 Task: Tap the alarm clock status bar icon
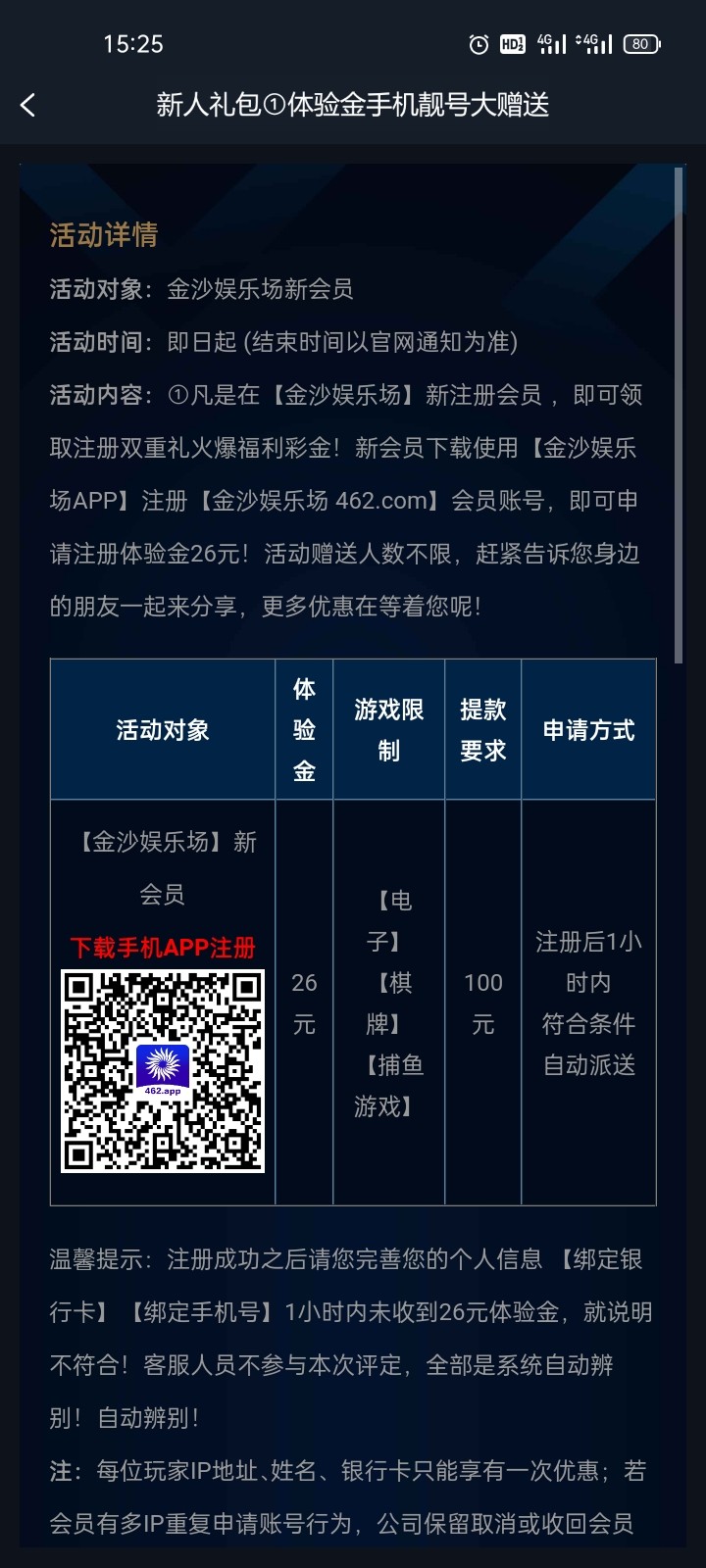[x=479, y=43]
